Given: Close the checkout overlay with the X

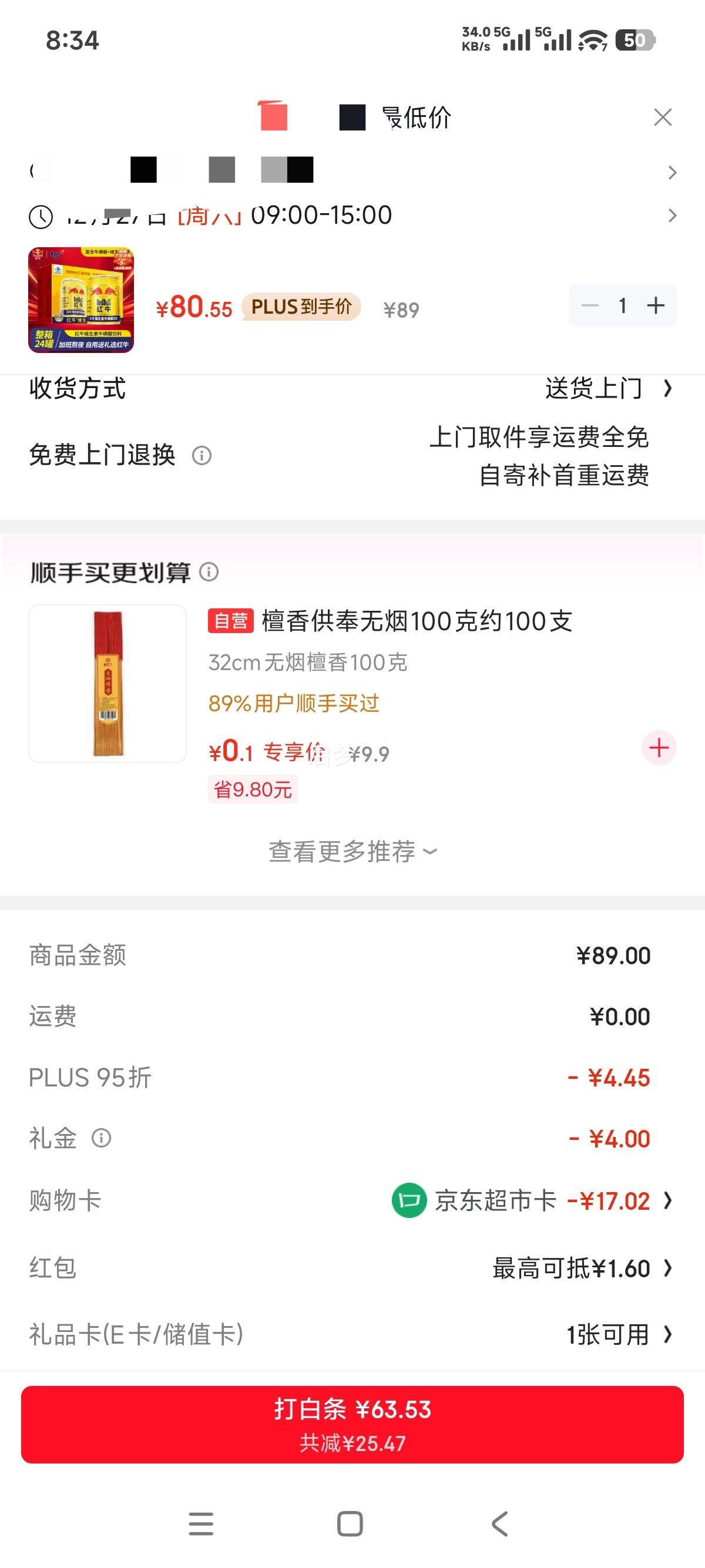Looking at the screenshot, I should (x=662, y=117).
